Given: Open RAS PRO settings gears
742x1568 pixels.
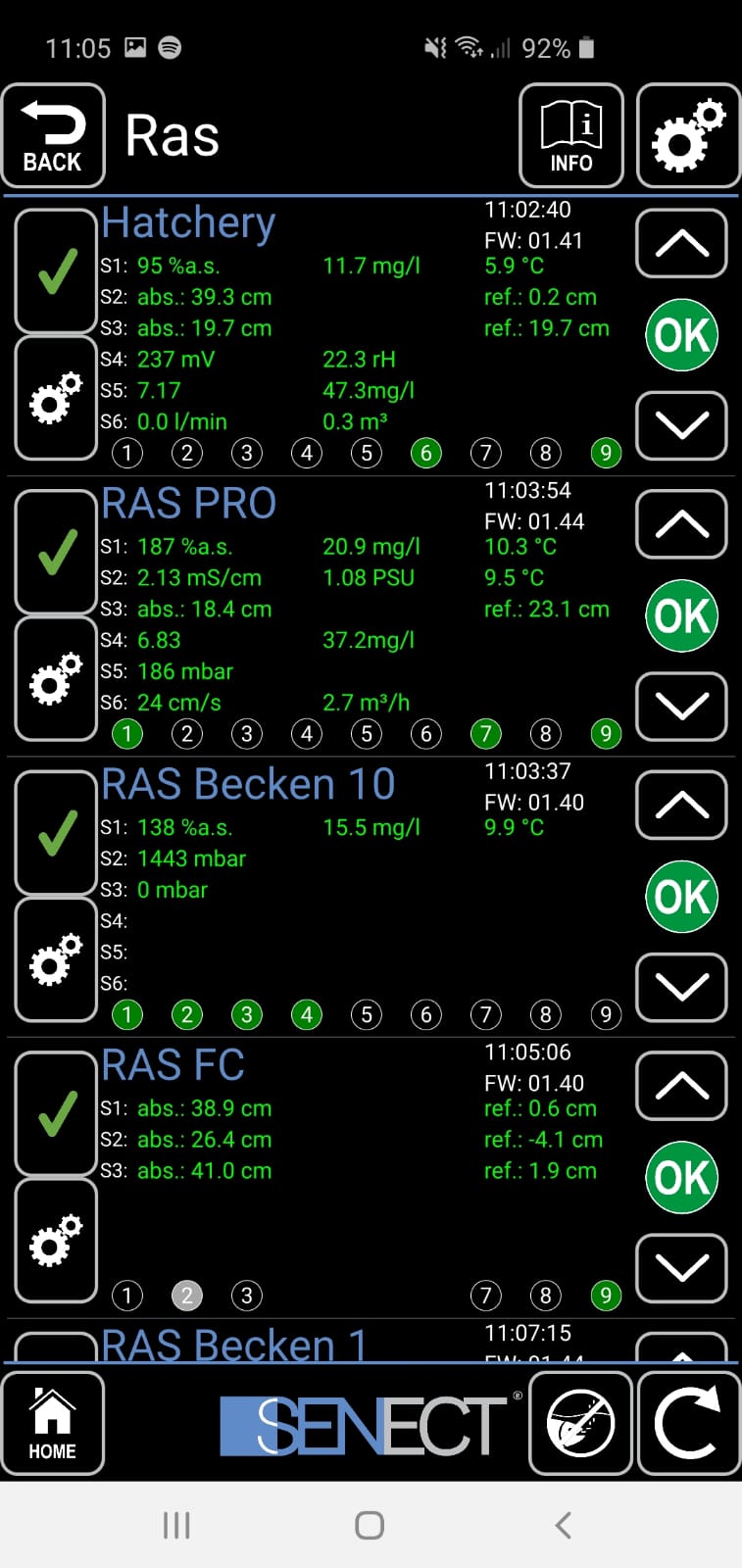Looking at the screenshot, I should (56, 678).
